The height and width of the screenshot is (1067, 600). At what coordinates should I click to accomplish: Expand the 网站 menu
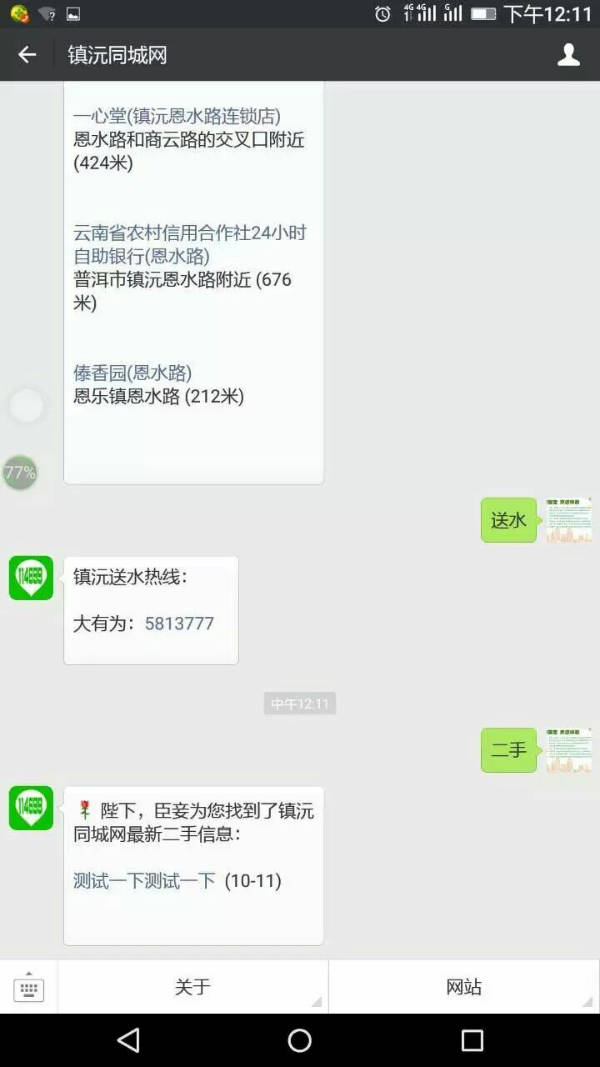(x=464, y=987)
